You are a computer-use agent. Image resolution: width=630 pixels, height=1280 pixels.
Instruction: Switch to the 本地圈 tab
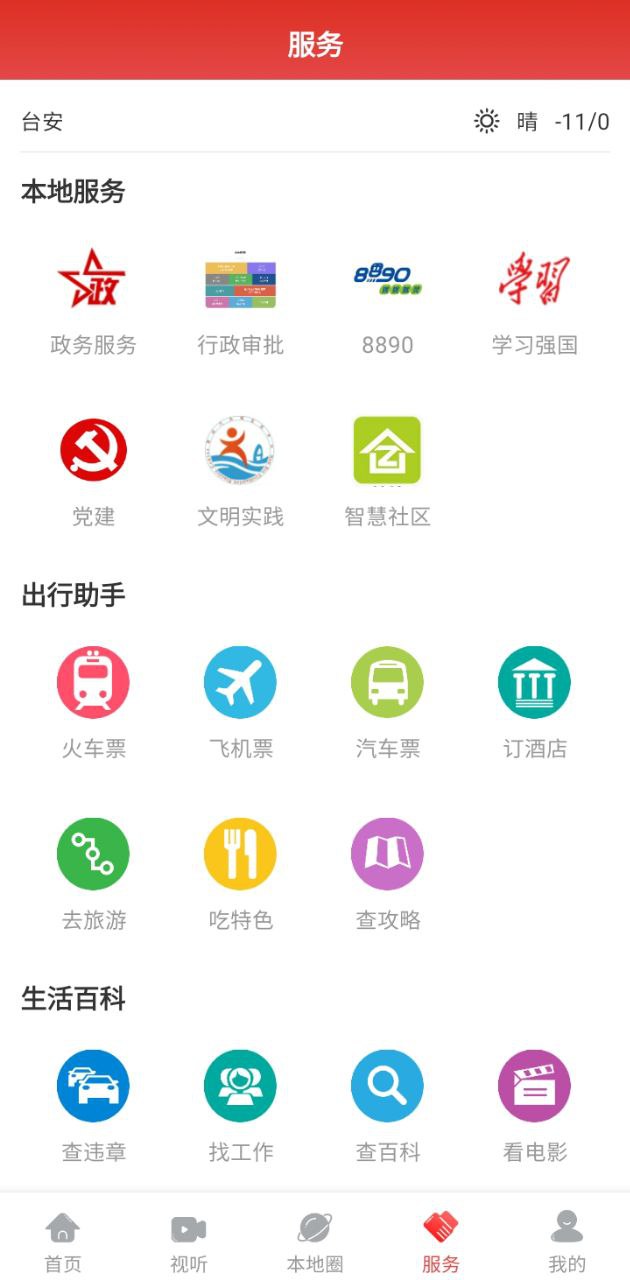click(x=315, y=1240)
